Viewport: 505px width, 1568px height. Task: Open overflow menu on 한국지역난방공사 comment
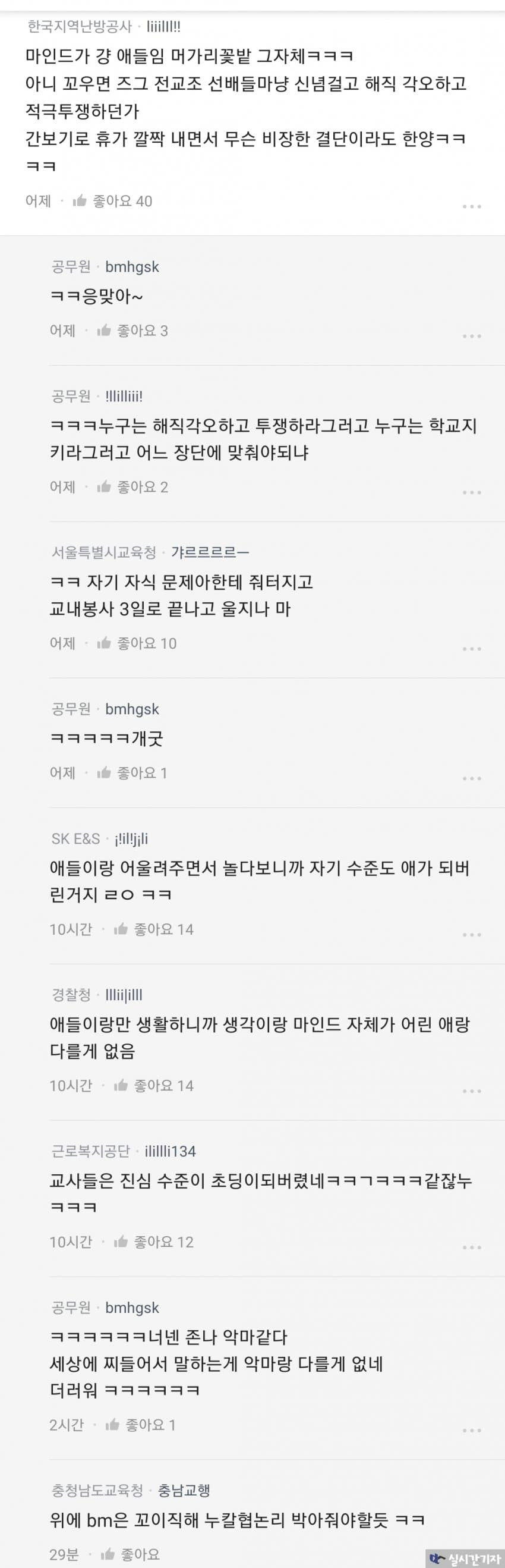(x=472, y=207)
